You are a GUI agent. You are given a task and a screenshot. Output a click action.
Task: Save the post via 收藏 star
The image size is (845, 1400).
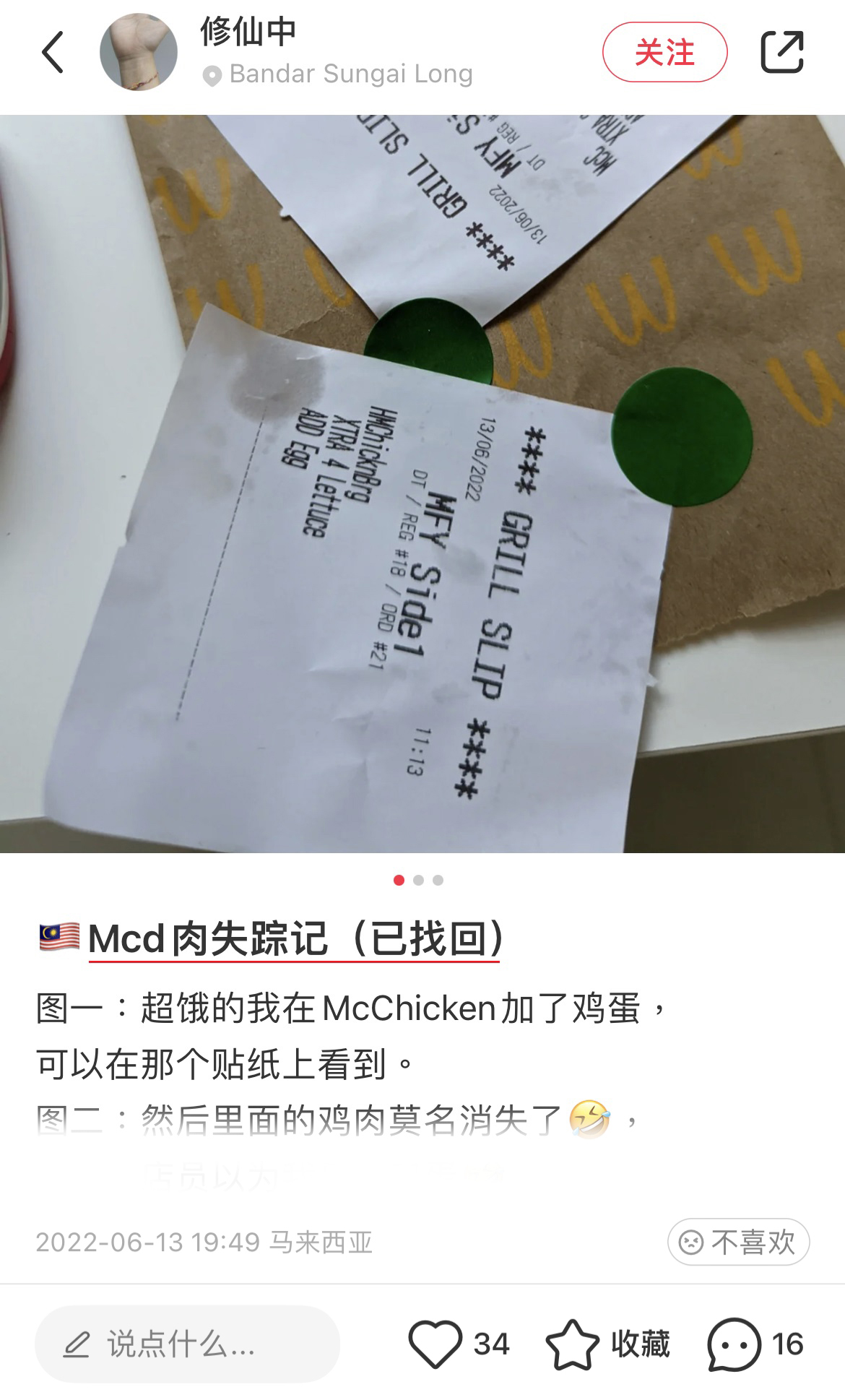tap(572, 1344)
